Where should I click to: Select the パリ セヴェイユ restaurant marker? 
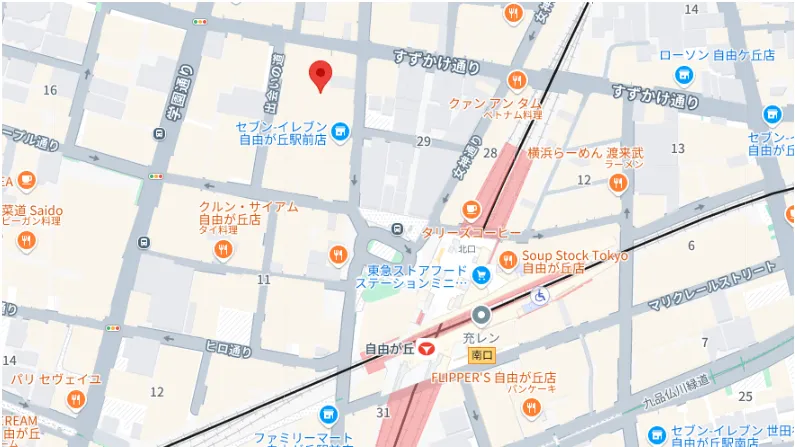coord(76,401)
